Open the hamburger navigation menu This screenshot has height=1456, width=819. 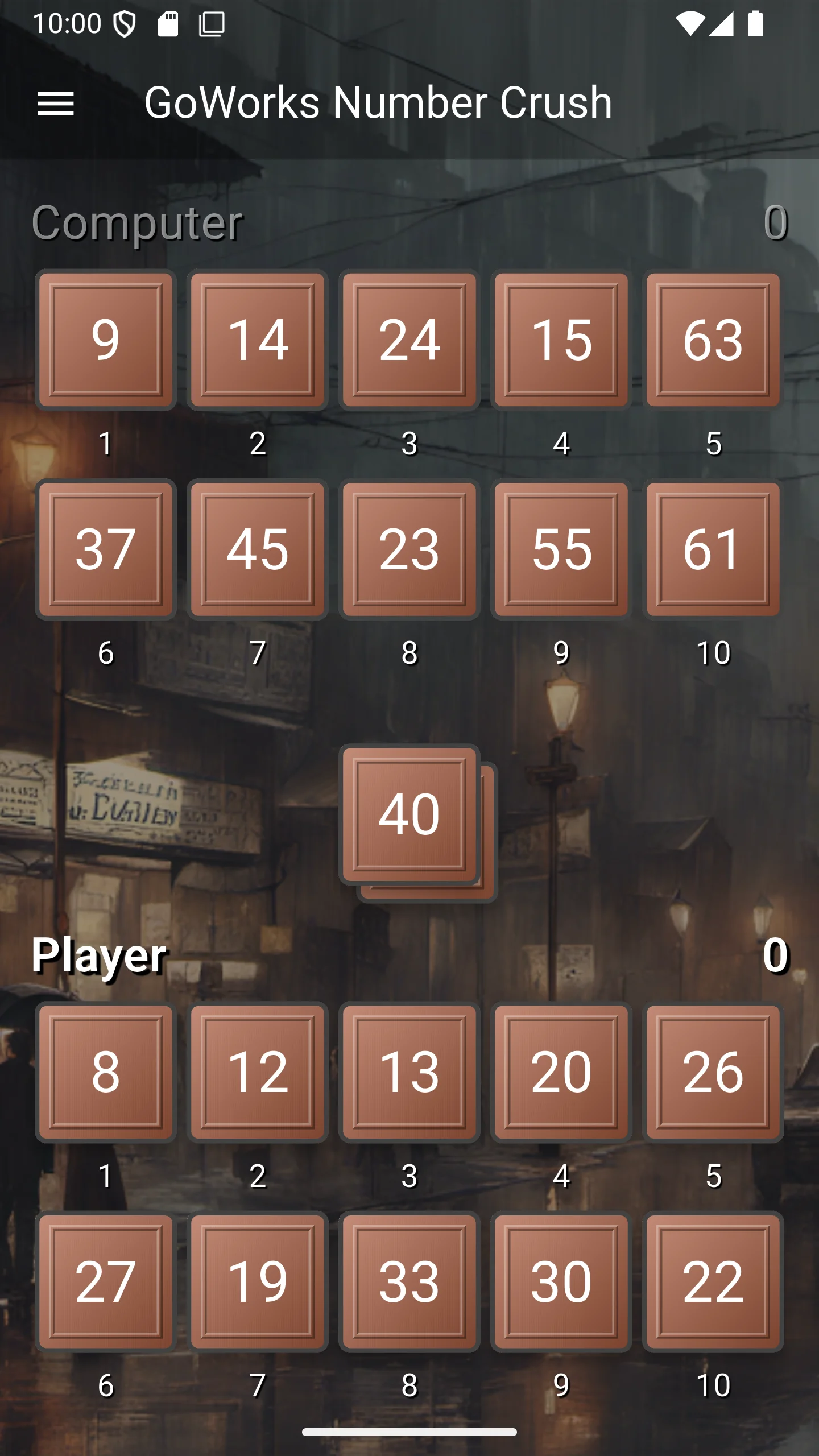pos(56,104)
